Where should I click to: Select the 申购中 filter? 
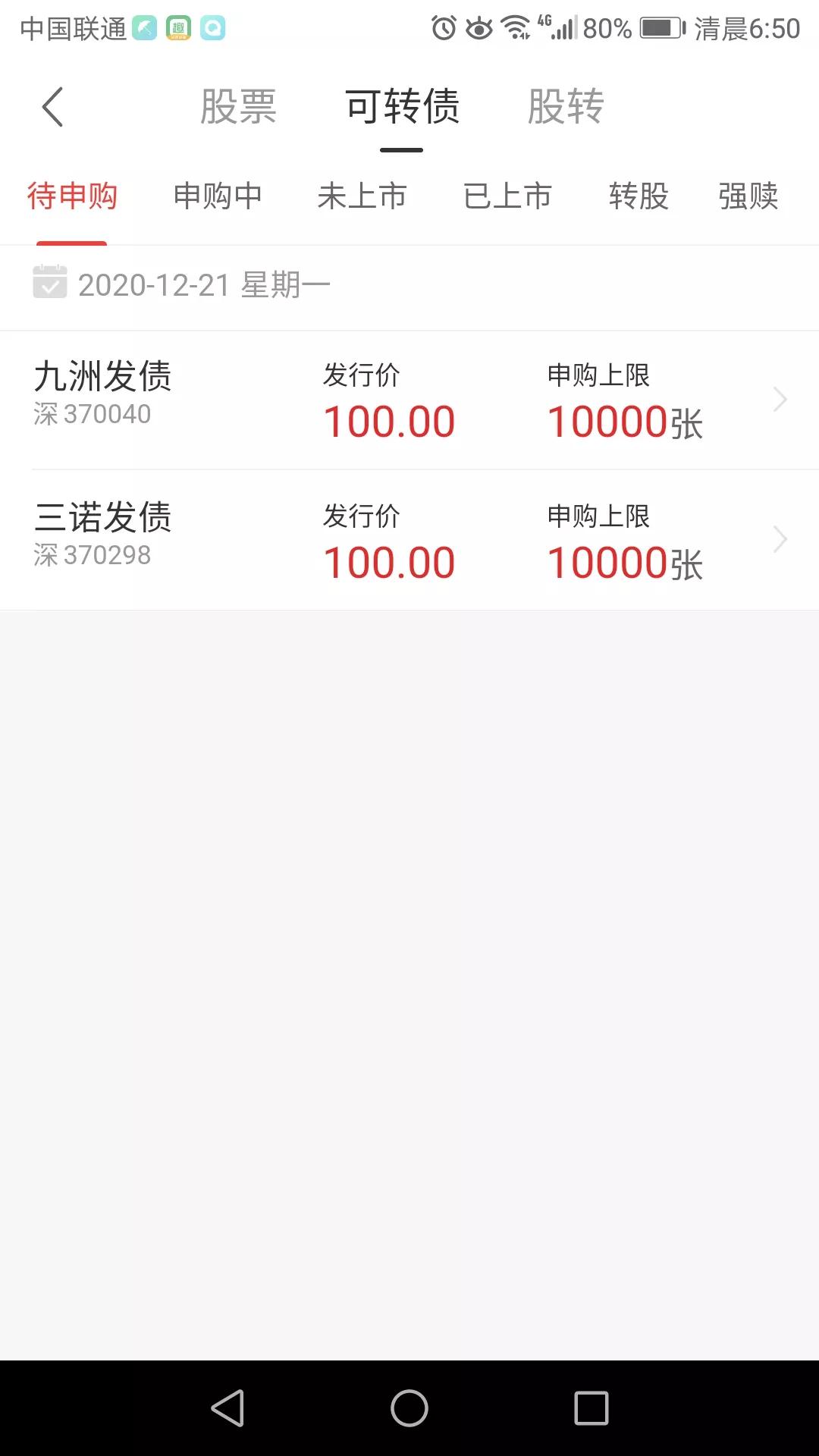tap(218, 196)
